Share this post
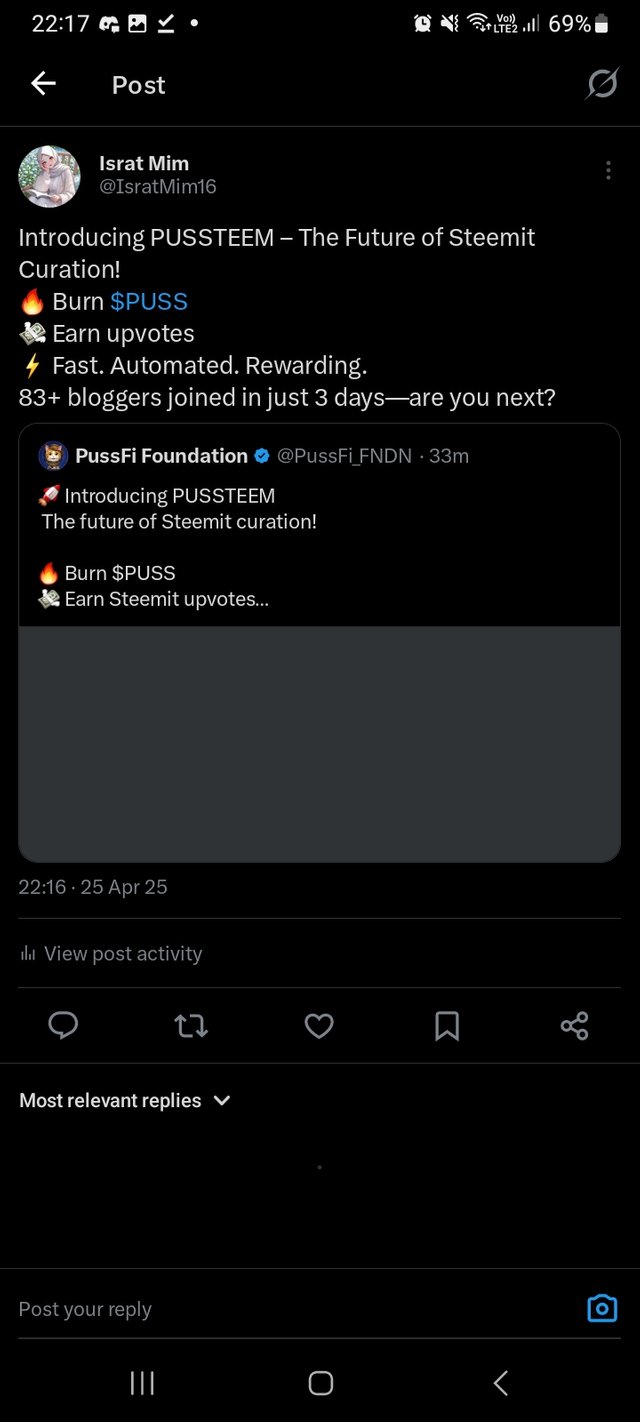Viewport: 640px width, 1422px height. pyautogui.click(x=575, y=1025)
